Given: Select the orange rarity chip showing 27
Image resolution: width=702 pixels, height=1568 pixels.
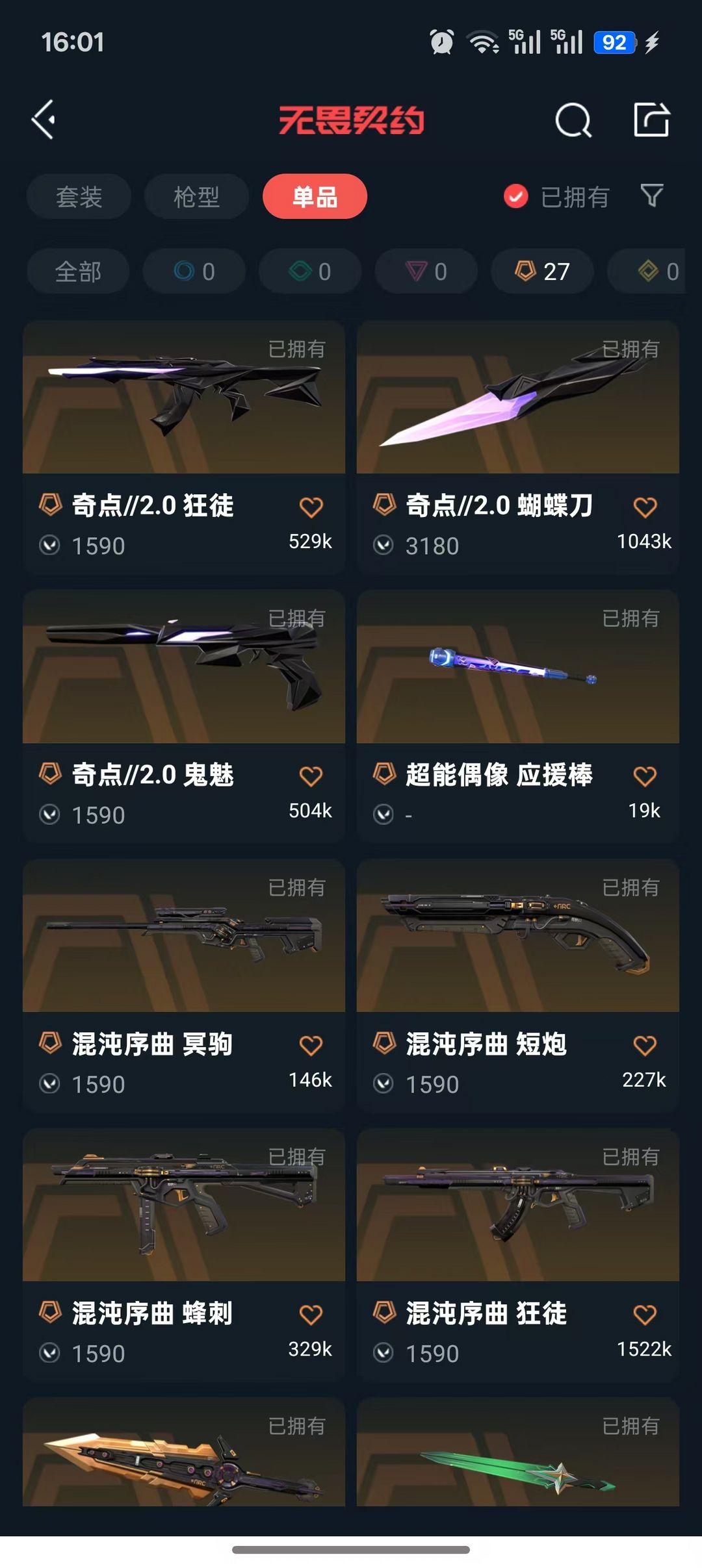Looking at the screenshot, I should click(x=542, y=271).
